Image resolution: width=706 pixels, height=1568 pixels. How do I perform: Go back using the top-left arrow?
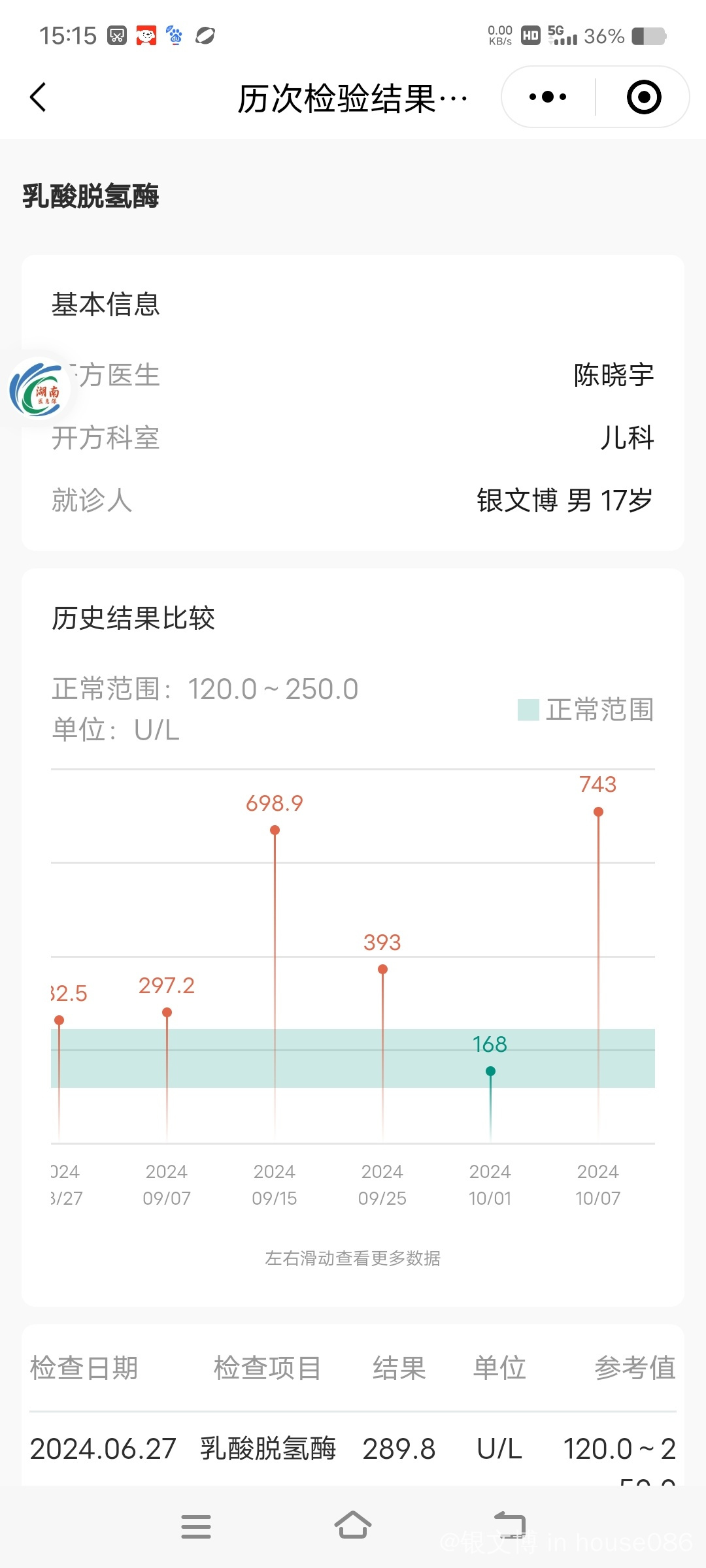[x=38, y=97]
